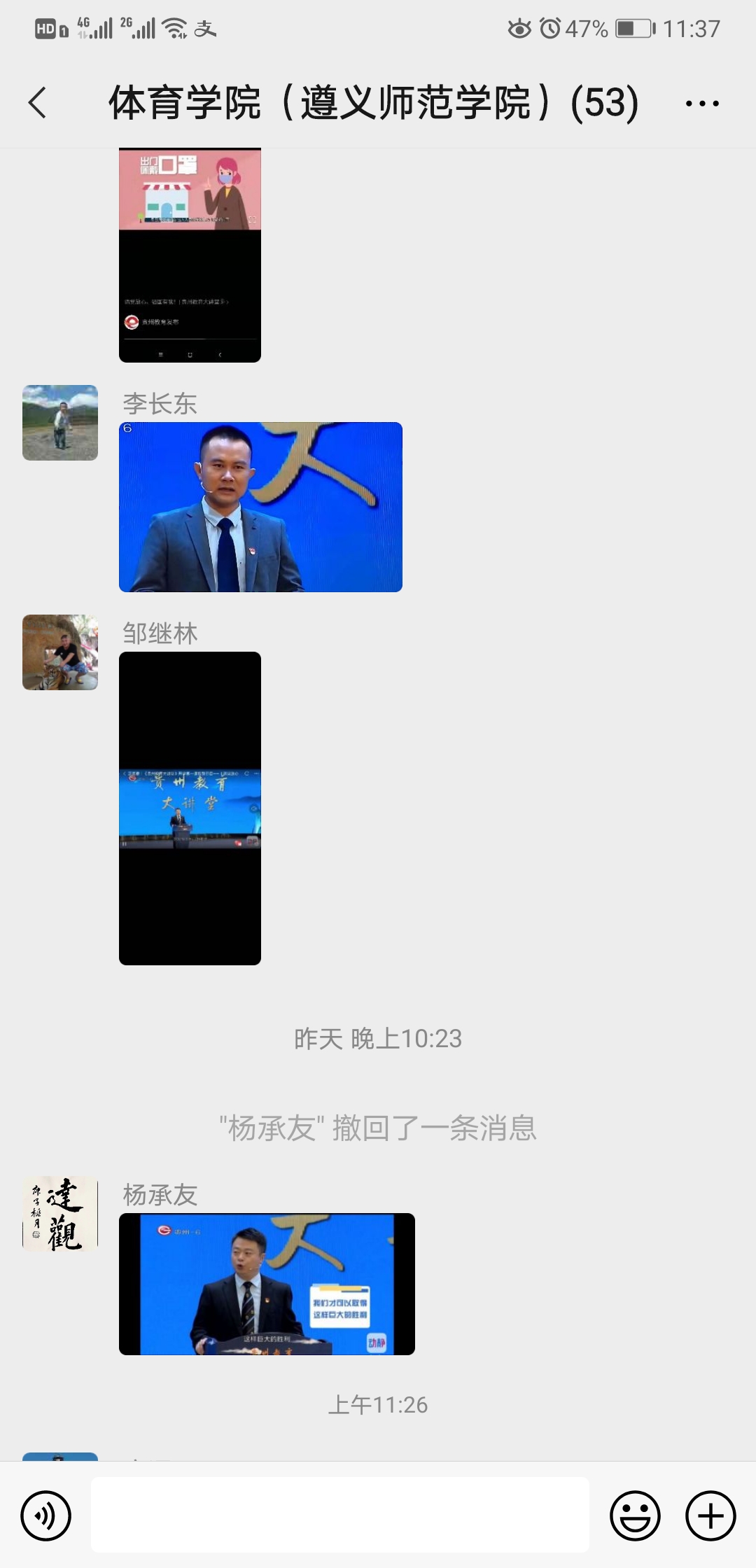Image resolution: width=756 pixels, height=1568 pixels.
Task: Go back from the group chat
Action: [38, 103]
